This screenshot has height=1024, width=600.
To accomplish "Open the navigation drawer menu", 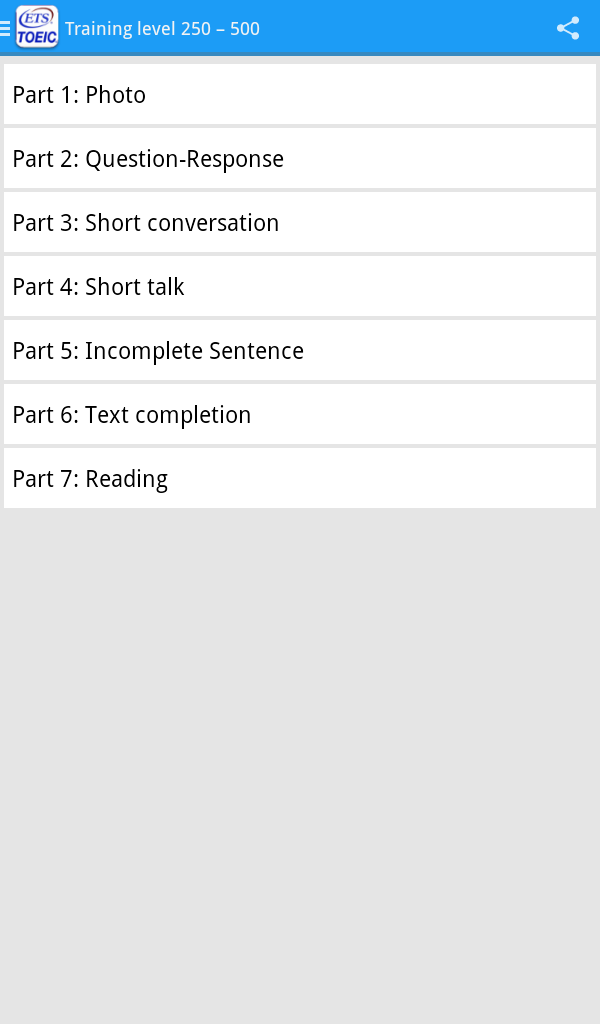I will [x=5, y=28].
